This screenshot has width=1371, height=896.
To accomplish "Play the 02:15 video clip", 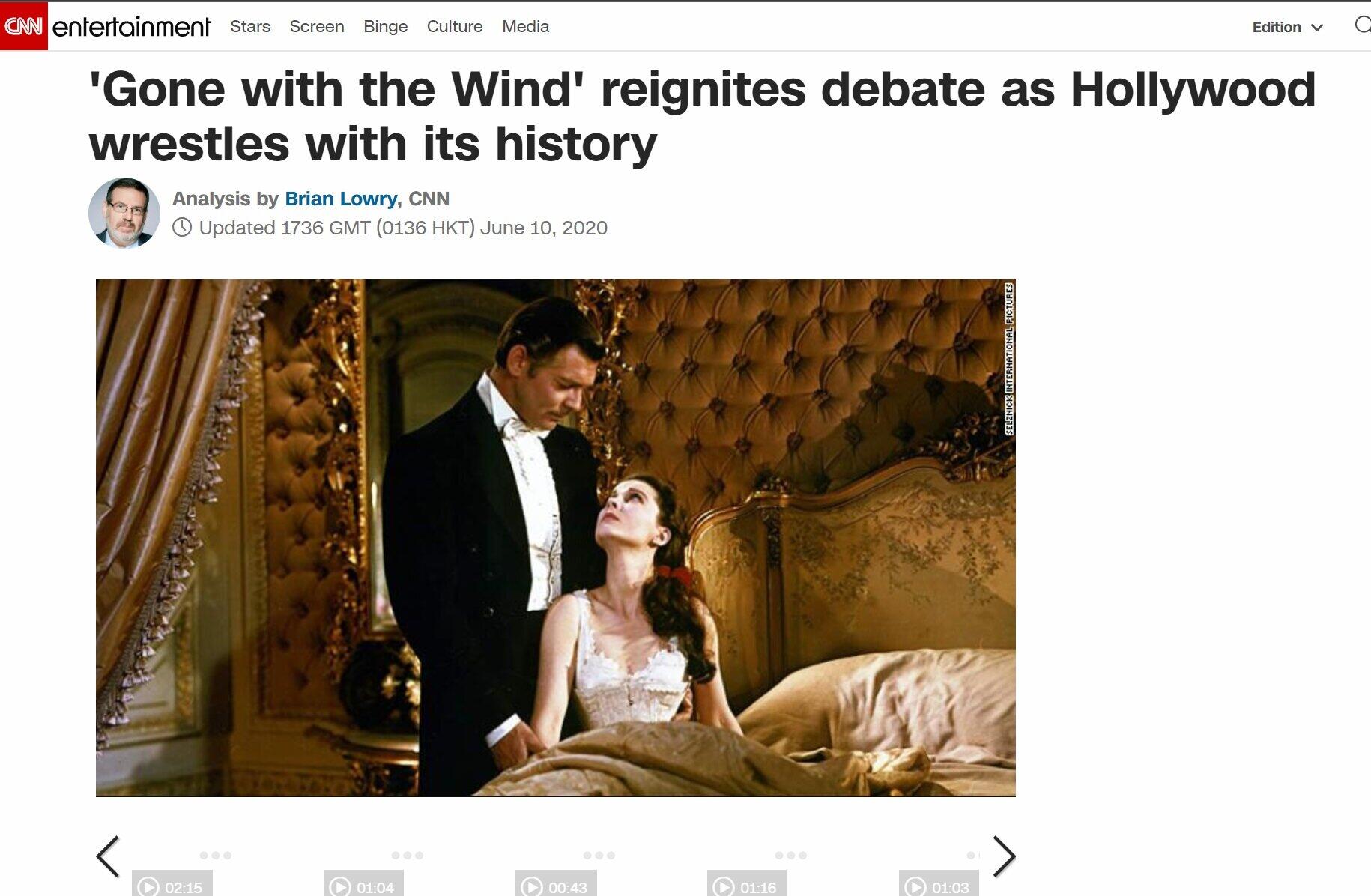I will click(x=172, y=886).
